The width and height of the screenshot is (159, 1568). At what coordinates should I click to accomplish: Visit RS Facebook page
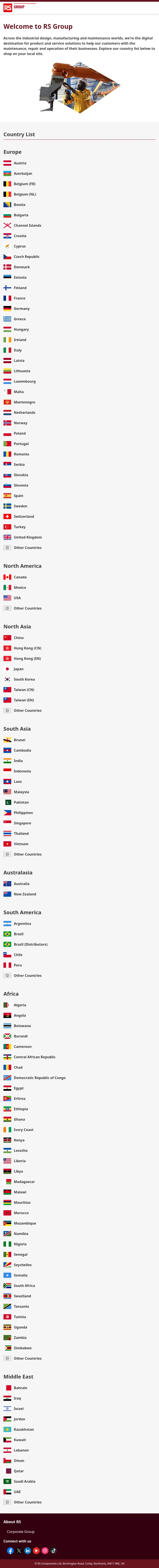(10, 1550)
